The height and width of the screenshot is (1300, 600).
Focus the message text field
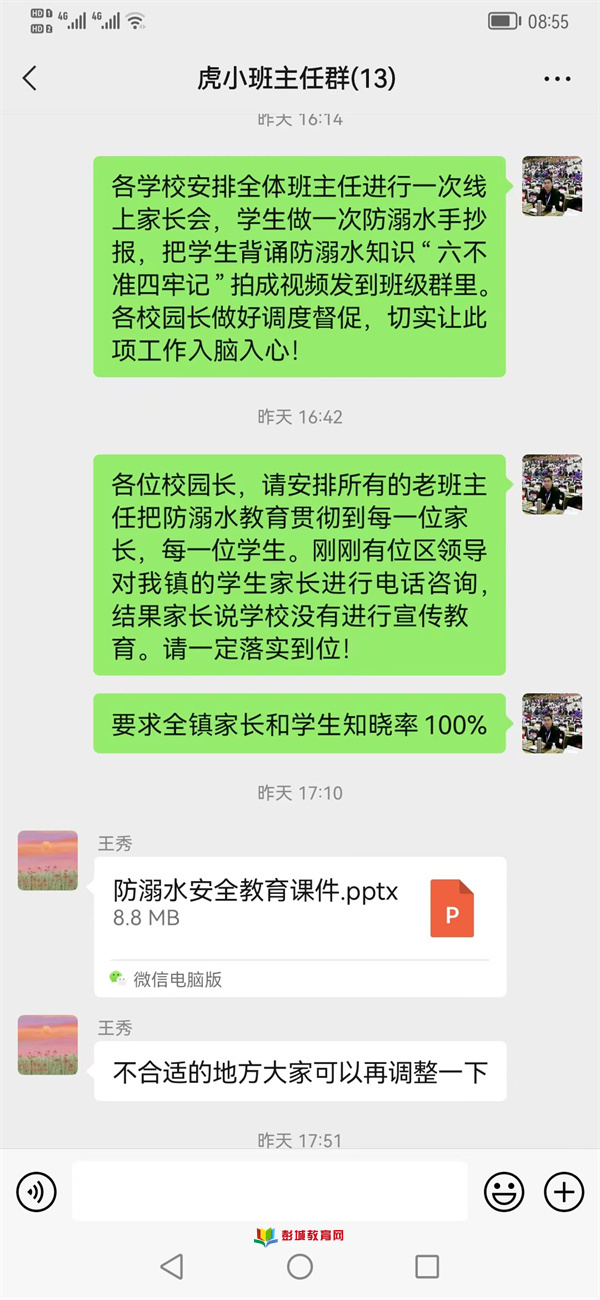click(x=269, y=1191)
